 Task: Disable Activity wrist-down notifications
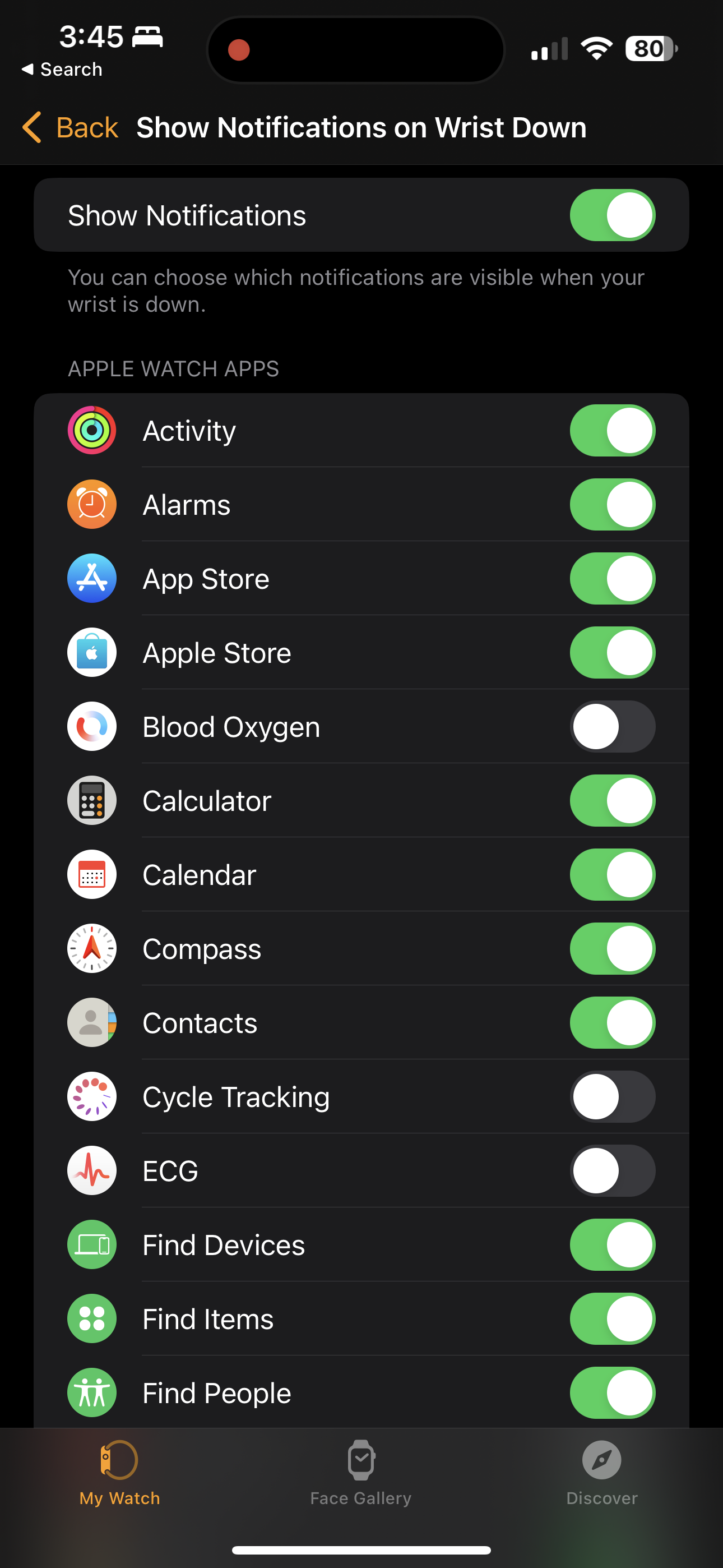tap(611, 430)
